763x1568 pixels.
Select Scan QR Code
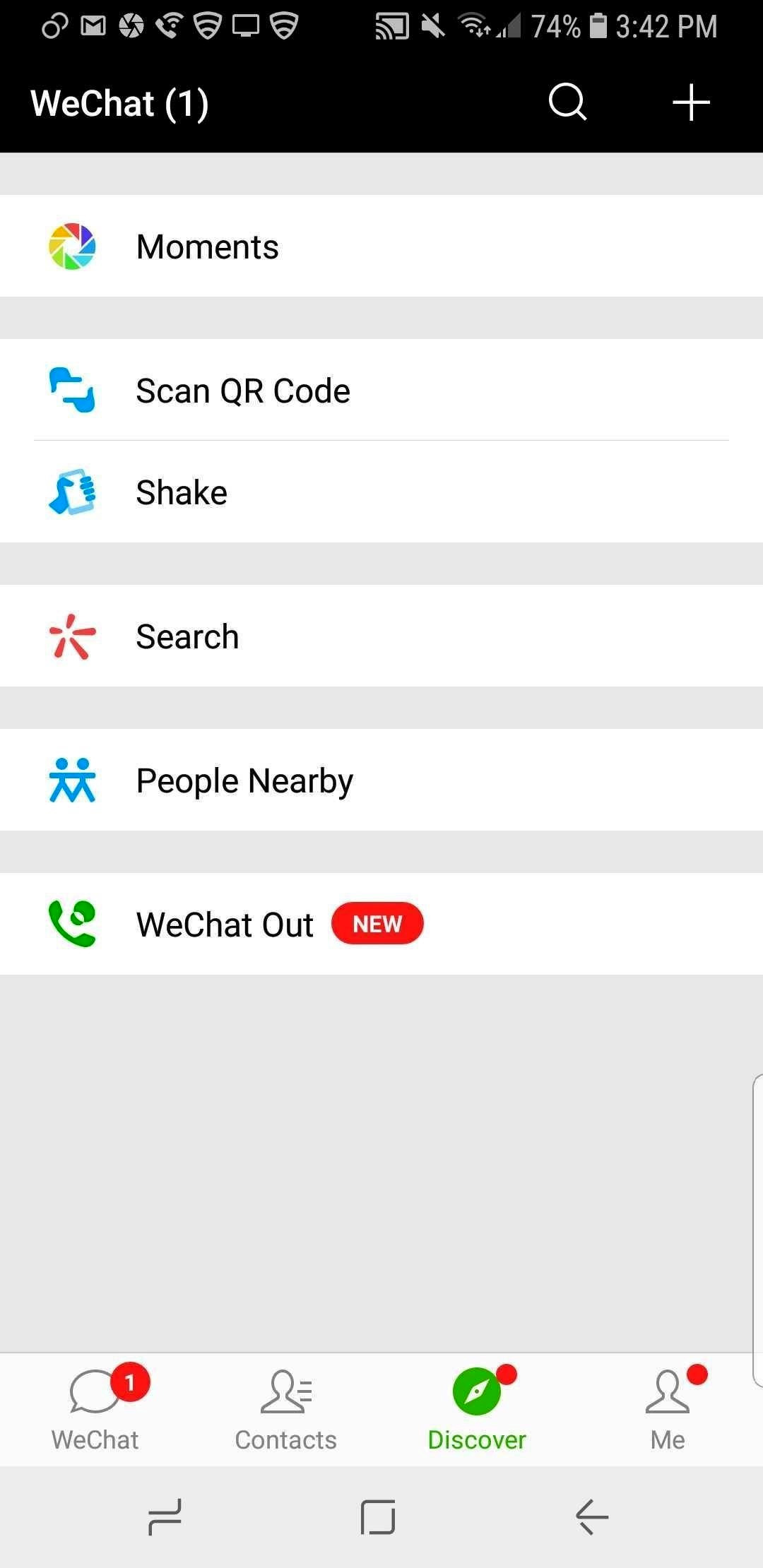(381, 391)
